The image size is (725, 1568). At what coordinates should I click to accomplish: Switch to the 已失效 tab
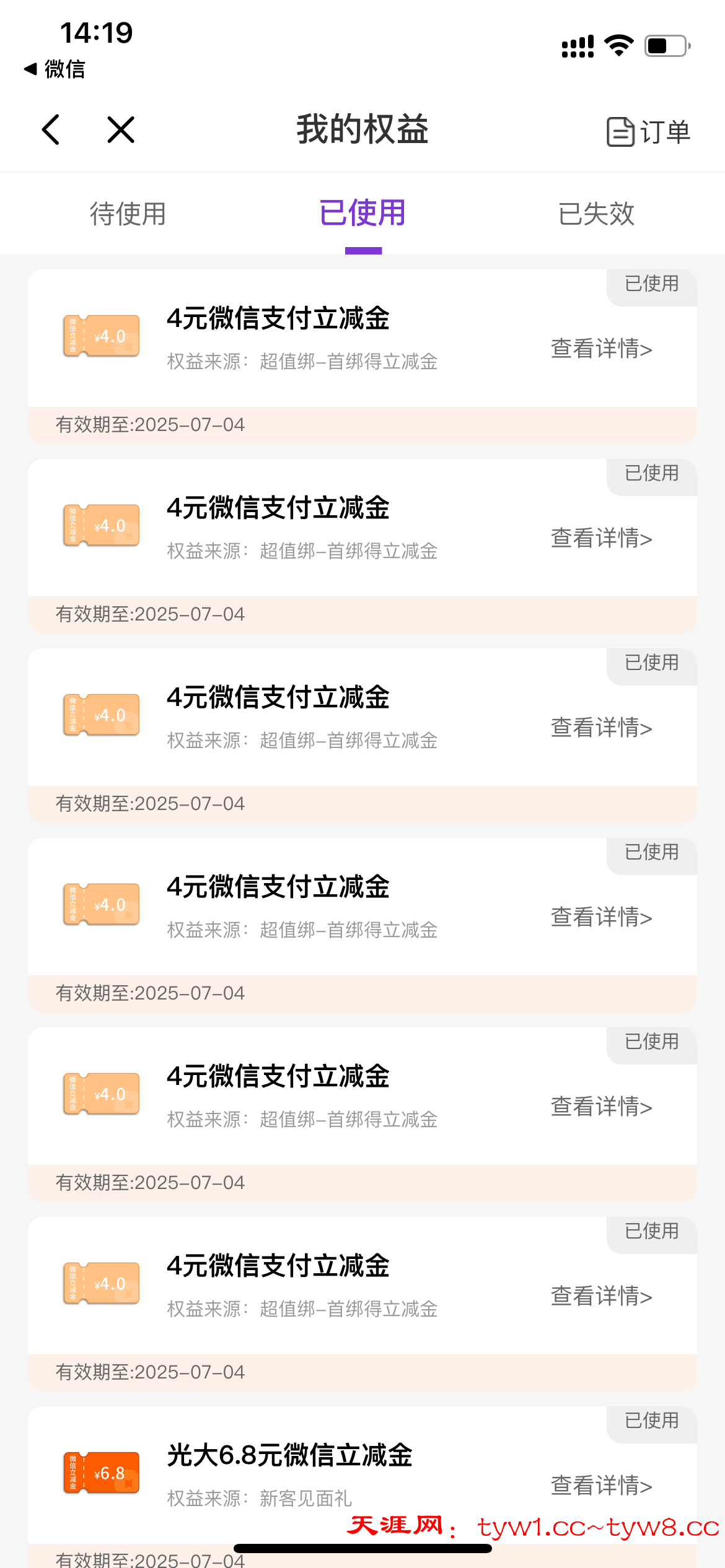(x=596, y=214)
